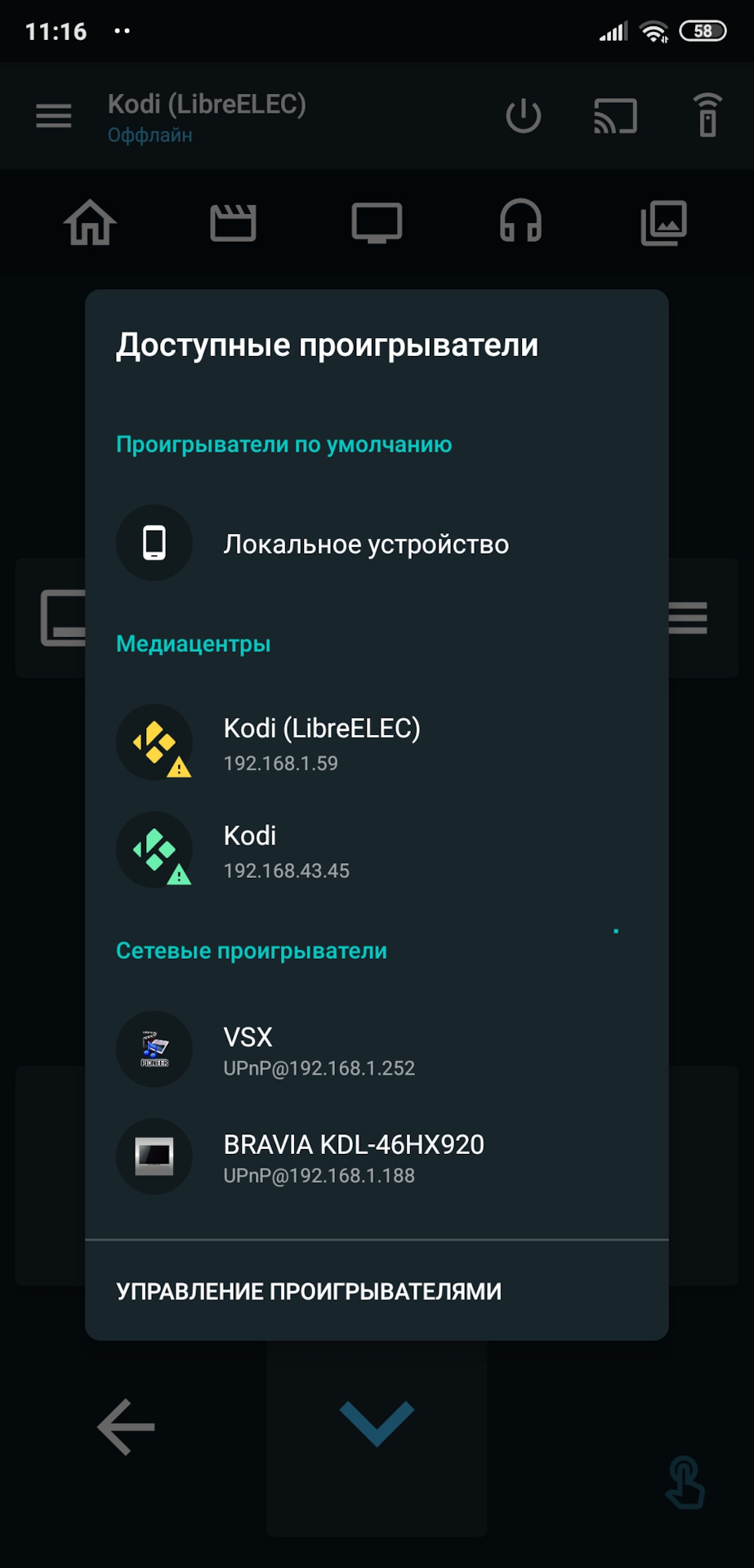Open the cast icon in the app bar
Viewport: 754px width, 1568px height.
coord(615,116)
